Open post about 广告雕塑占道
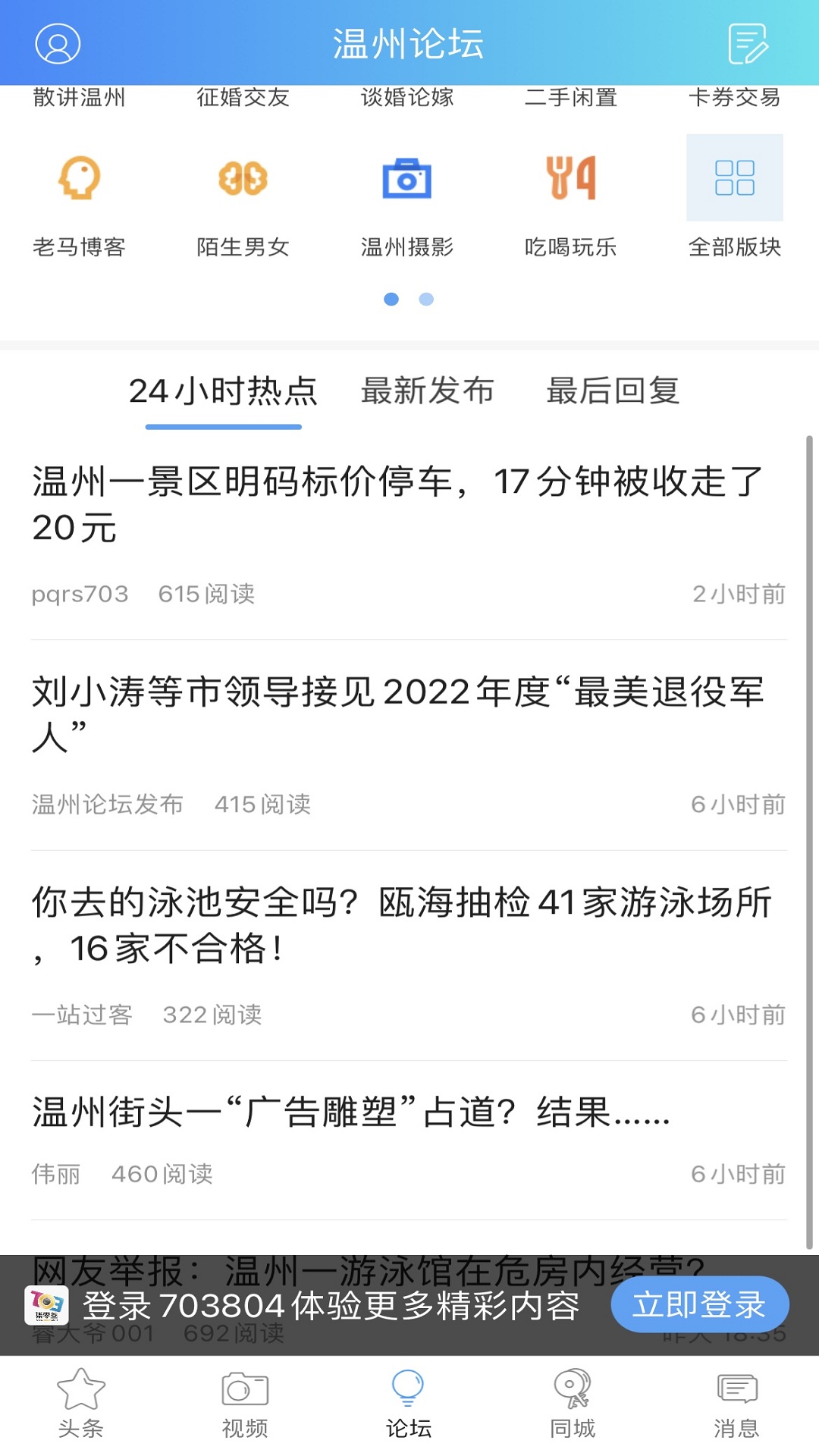This screenshot has width=819, height=1456. click(409, 1141)
